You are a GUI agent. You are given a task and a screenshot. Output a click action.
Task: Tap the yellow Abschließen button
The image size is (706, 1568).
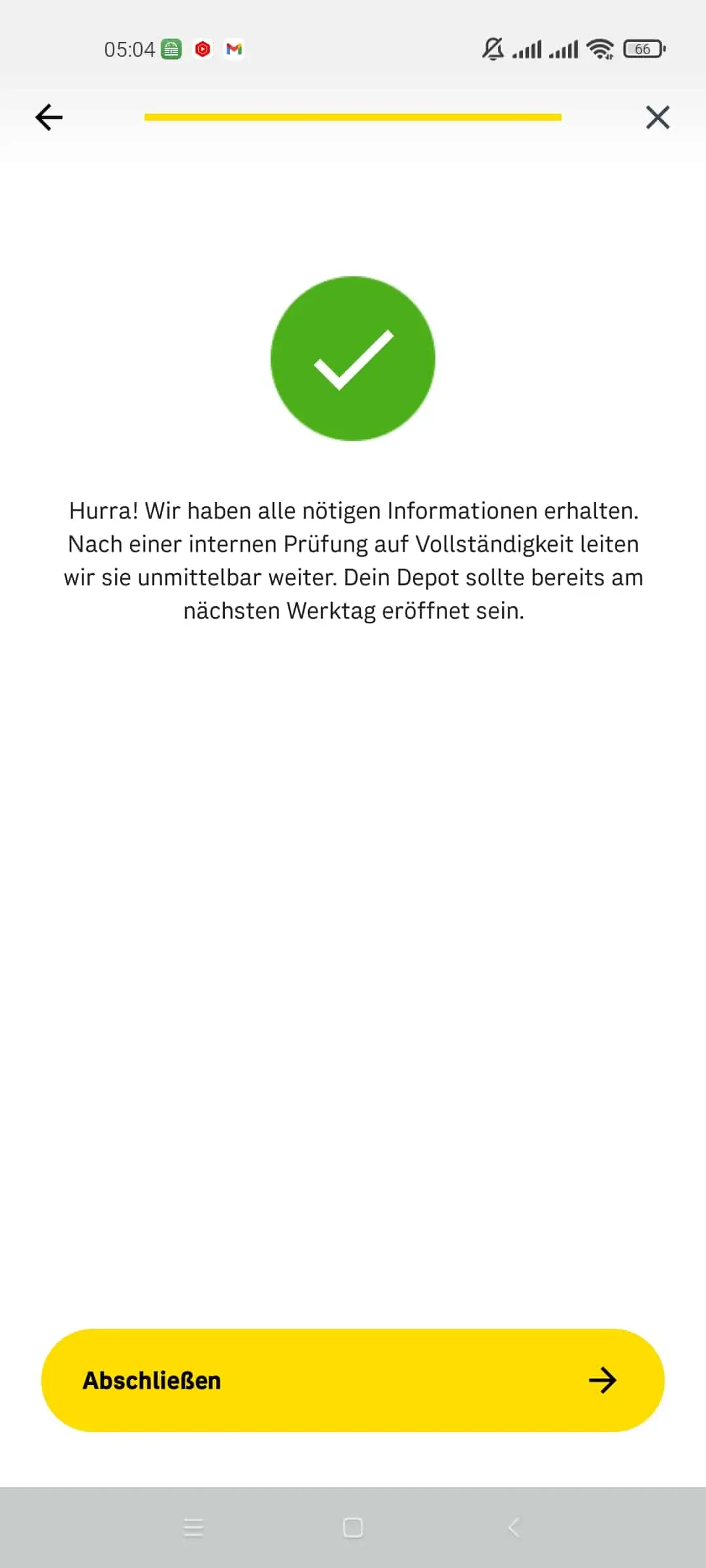(x=353, y=1380)
